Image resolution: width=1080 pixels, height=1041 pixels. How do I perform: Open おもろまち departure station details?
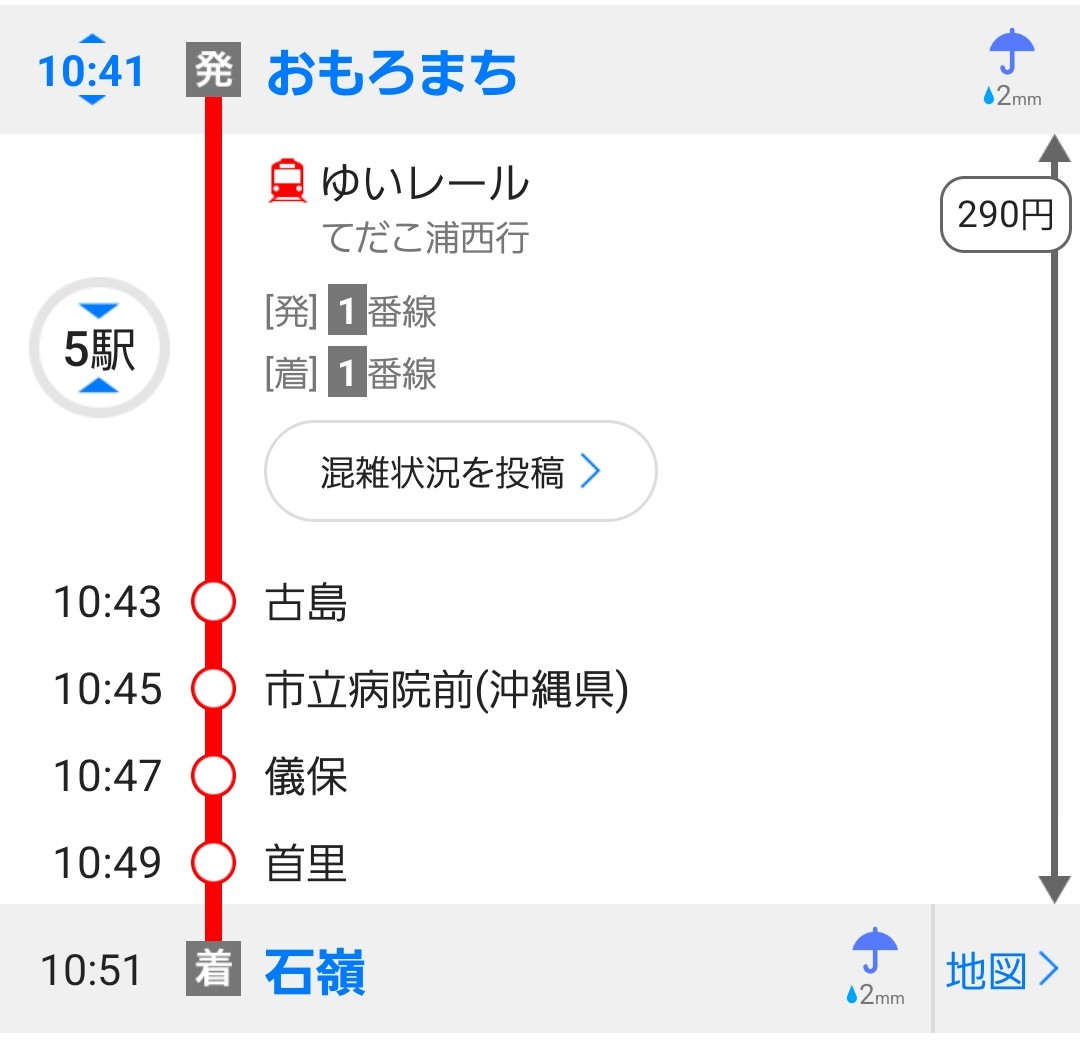click(x=392, y=73)
